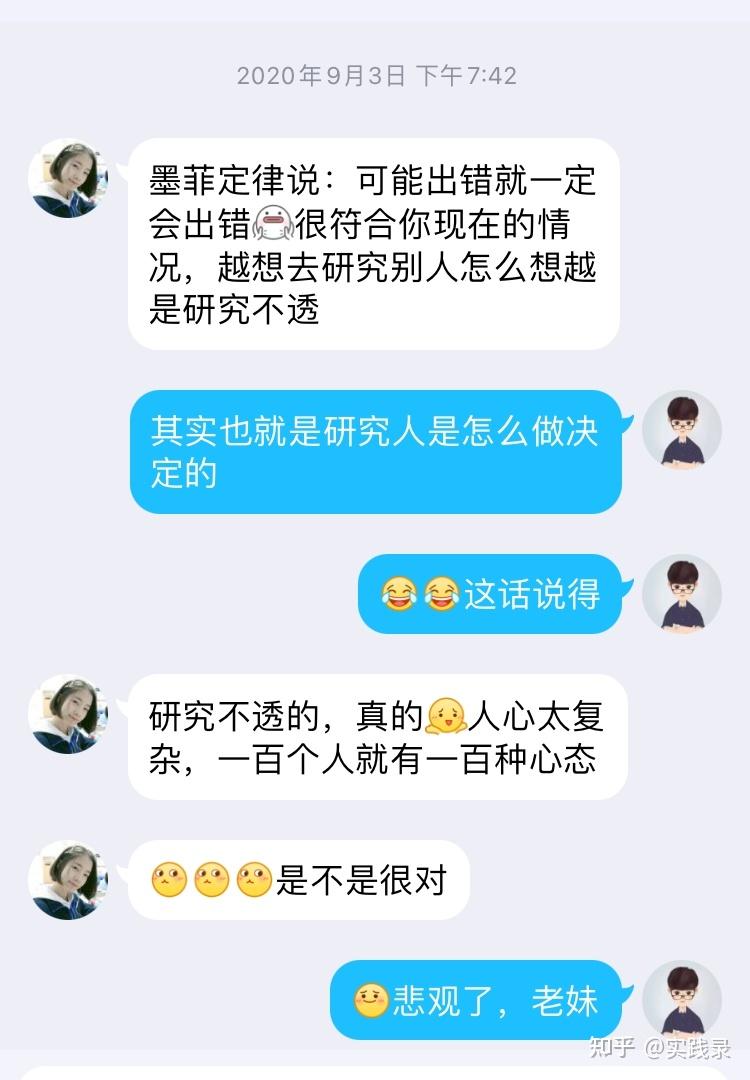View avatar beside 人心太复杂 message
This screenshot has width=750, height=1080.
pos(69,714)
